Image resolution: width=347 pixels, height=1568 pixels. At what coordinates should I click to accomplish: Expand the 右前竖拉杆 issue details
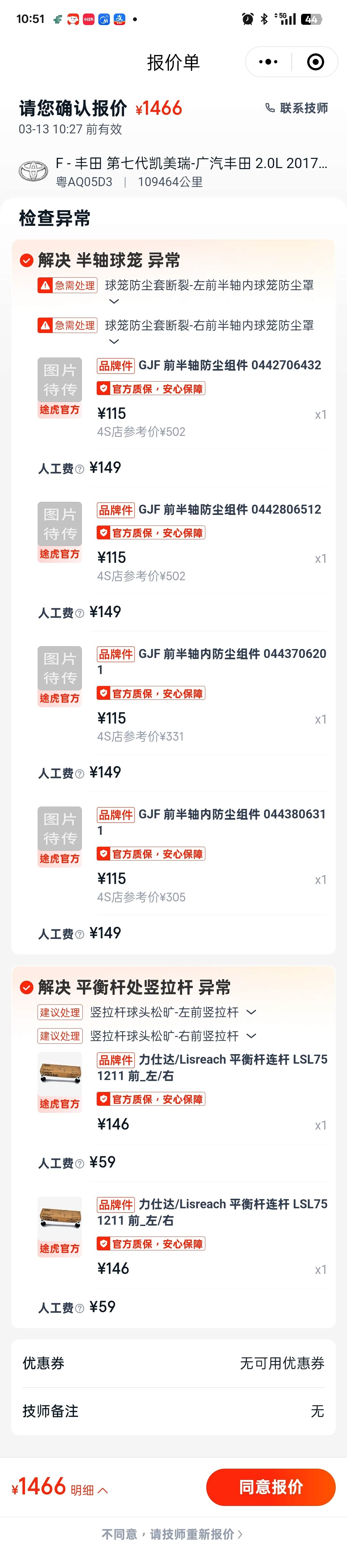click(x=251, y=1036)
